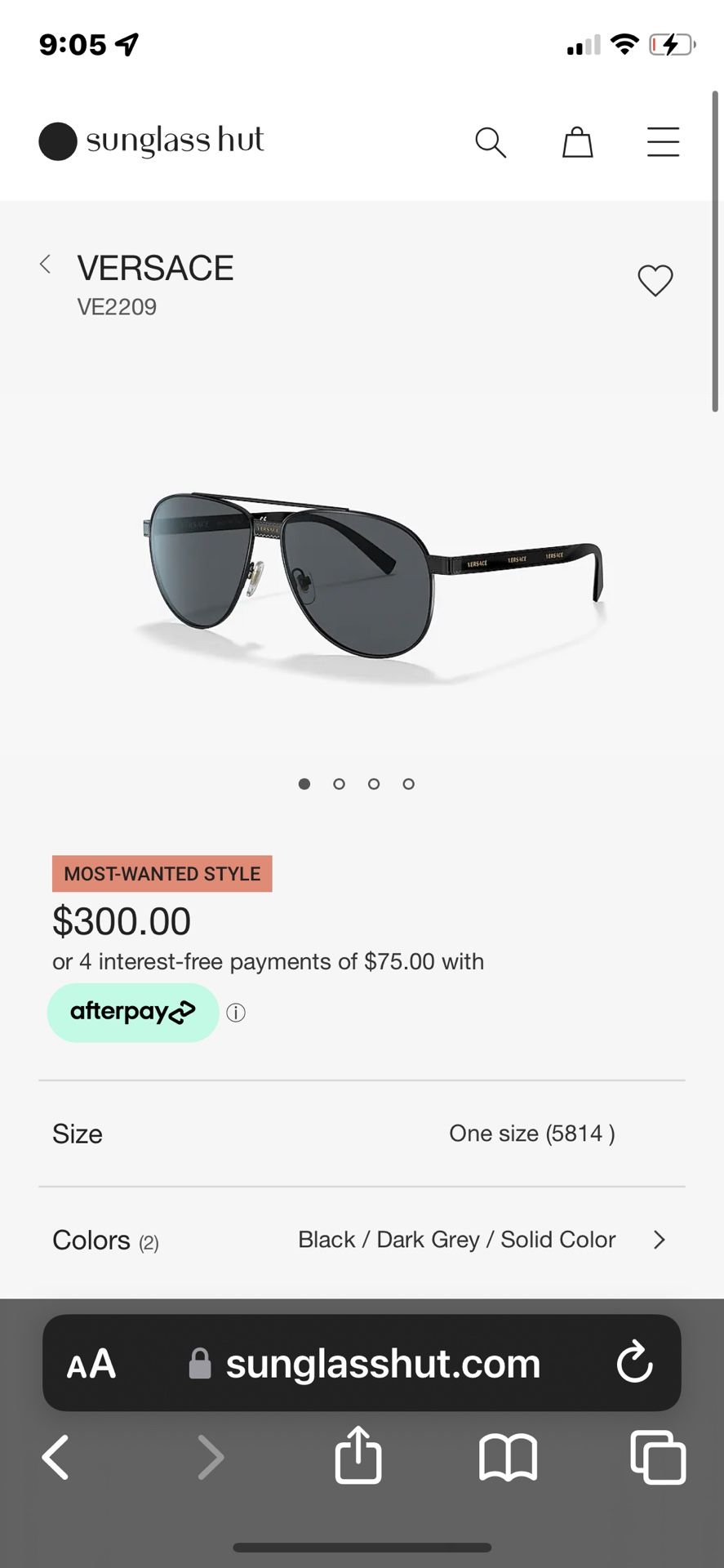This screenshot has height=1568, width=724.
Task: Reload the page with the refresh icon
Action: pos(635,1362)
